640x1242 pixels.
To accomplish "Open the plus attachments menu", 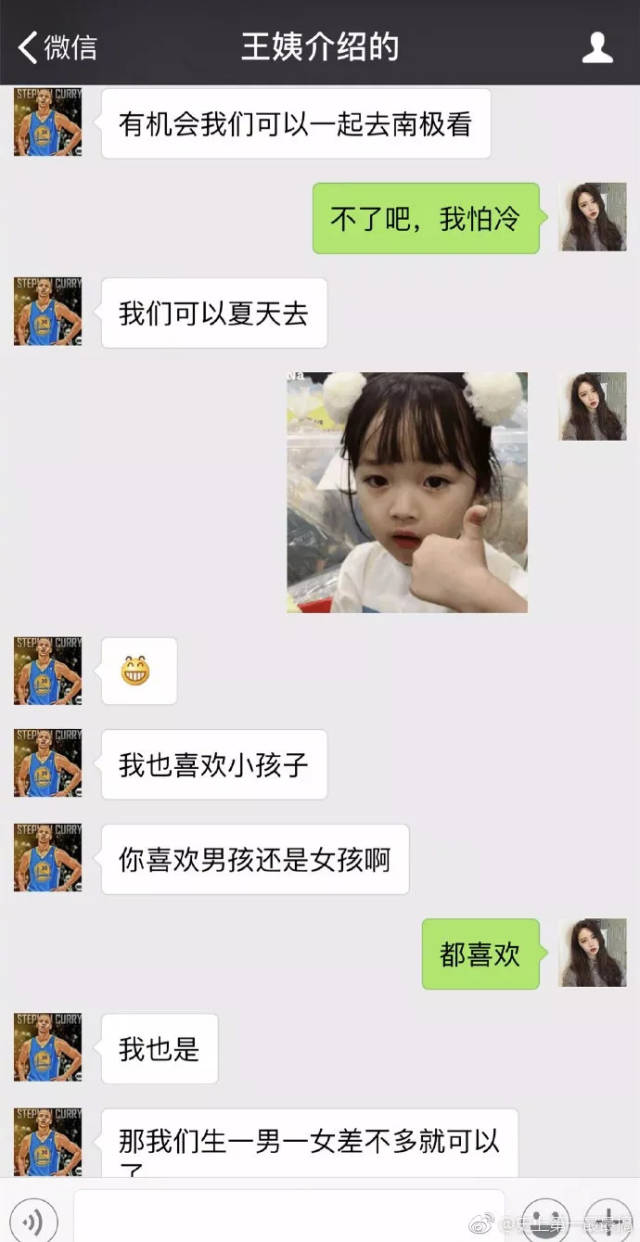I will point(608,1220).
